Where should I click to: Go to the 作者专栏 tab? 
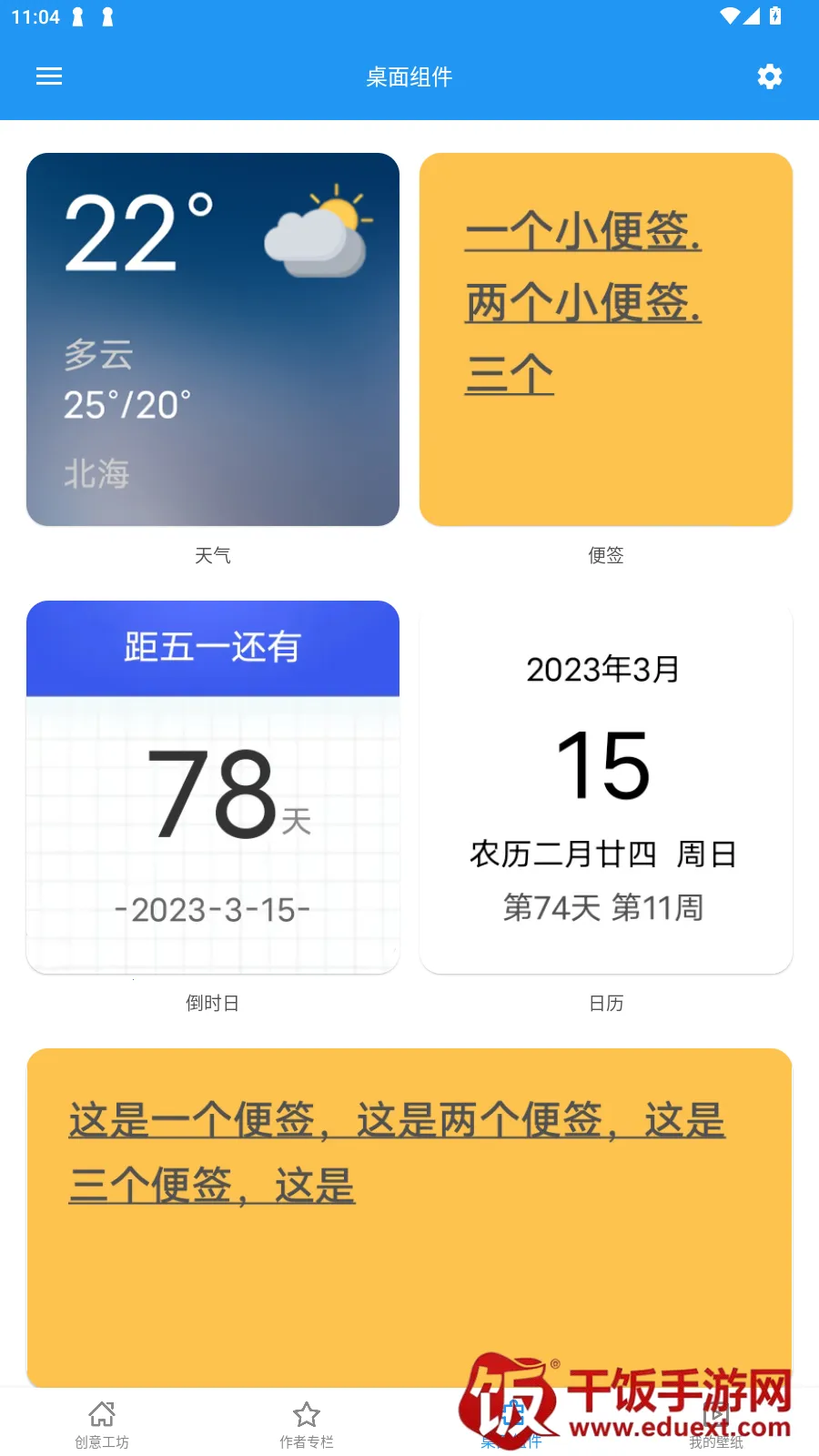pos(307,1424)
